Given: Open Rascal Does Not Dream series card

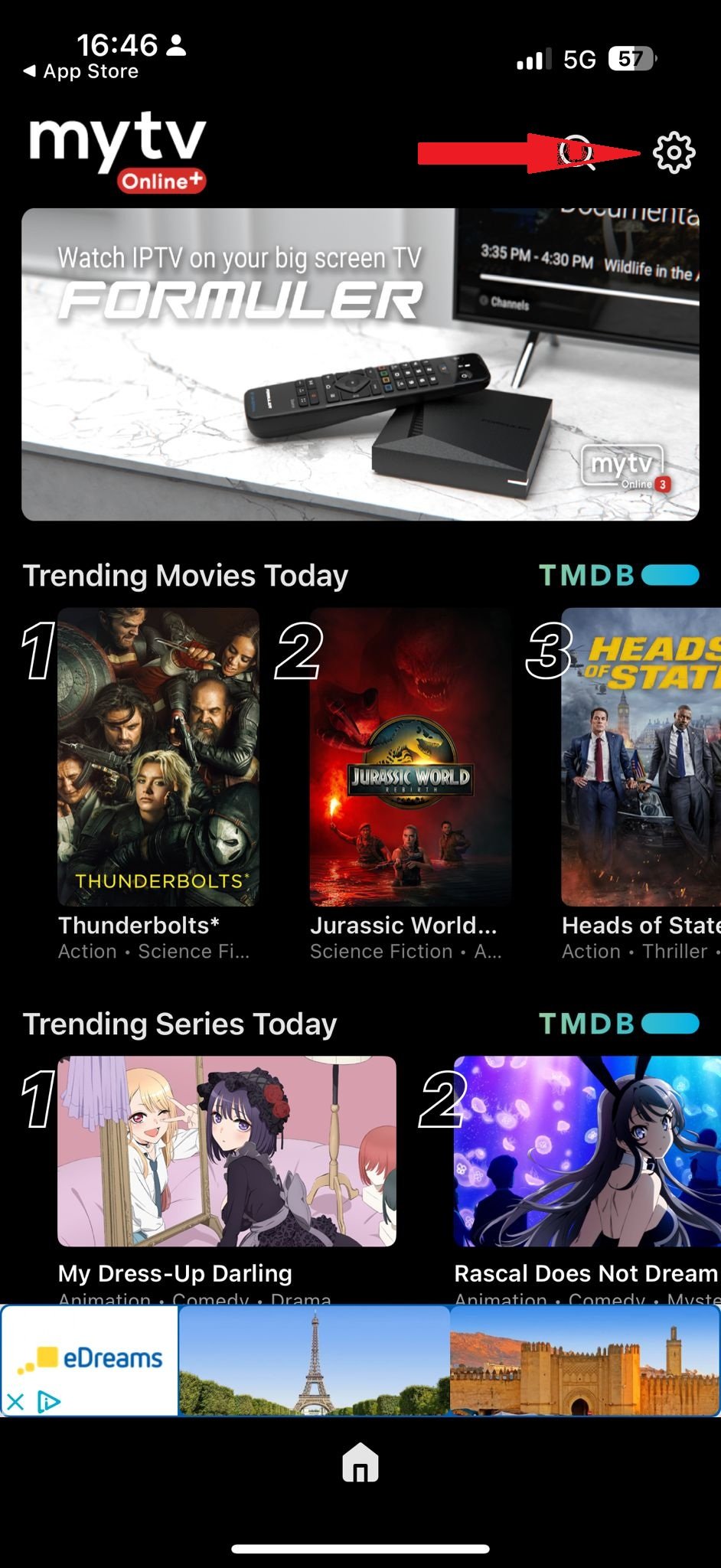Looking at the screenshot, I should tap(587, 1151).
